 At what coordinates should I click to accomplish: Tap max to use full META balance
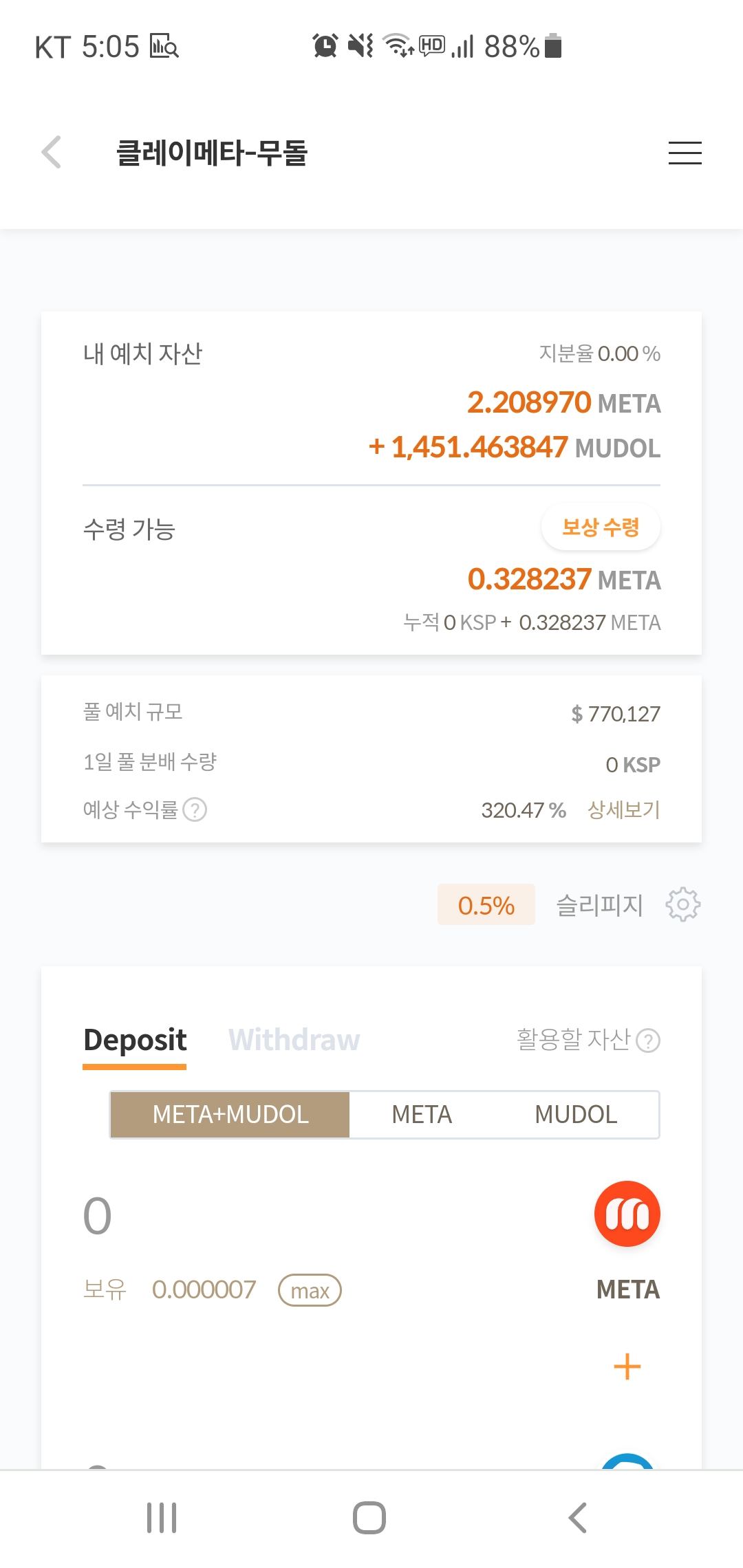[x=310, y=1290]
